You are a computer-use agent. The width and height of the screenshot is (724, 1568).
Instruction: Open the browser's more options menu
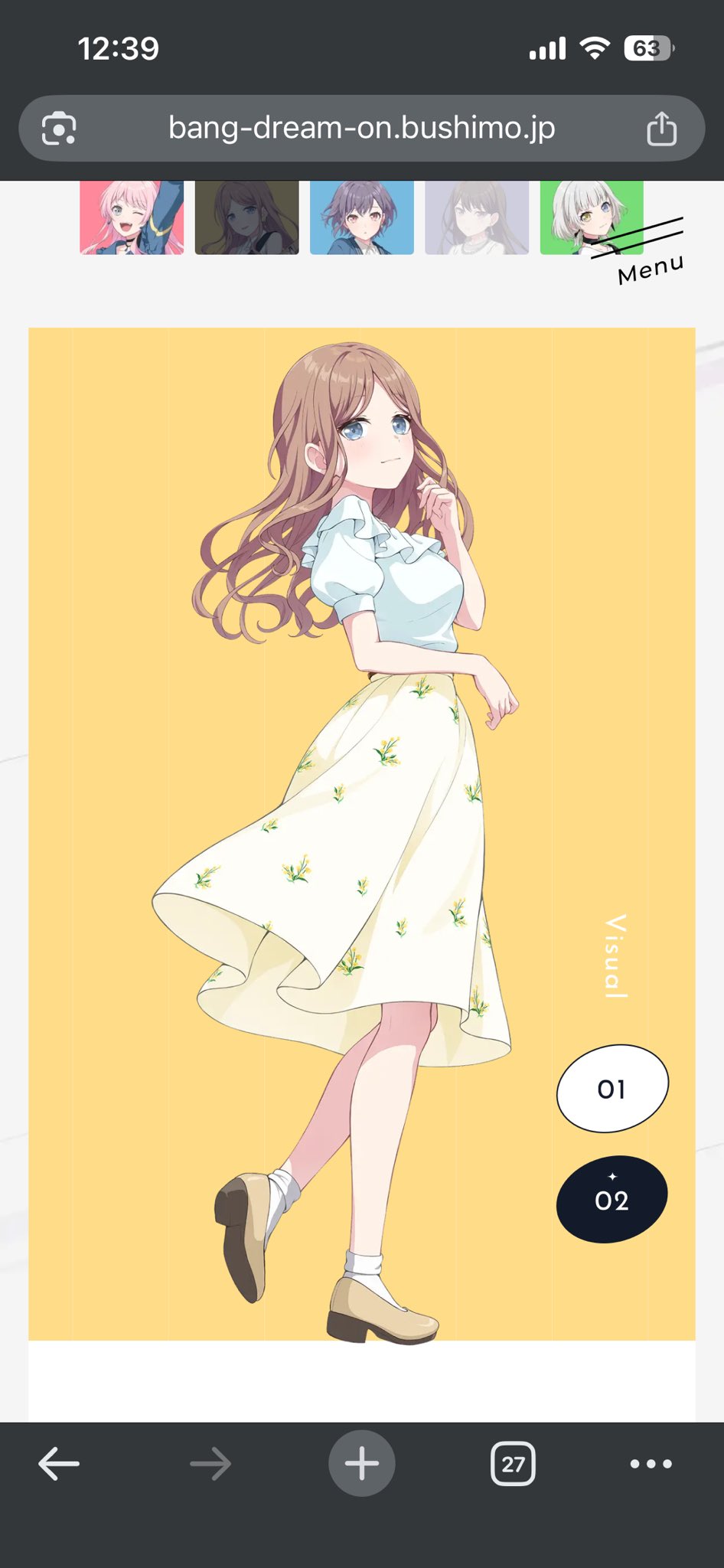(x=651, y=1463)
